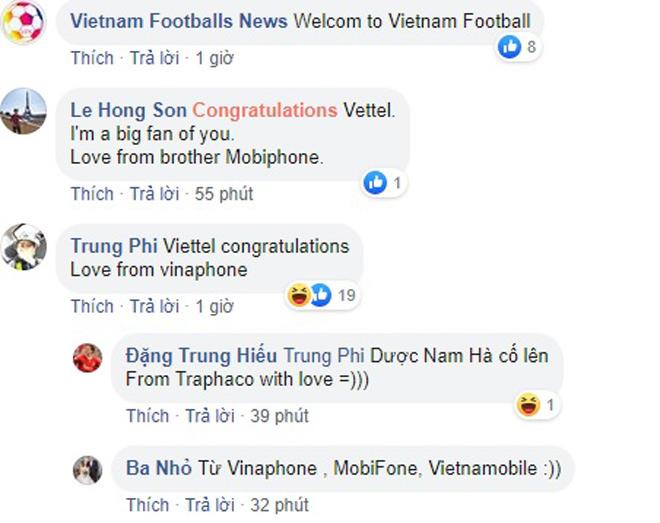
Task: Open Đặng Trung Hiếu's profile
Action: click(x=203, y=356)
